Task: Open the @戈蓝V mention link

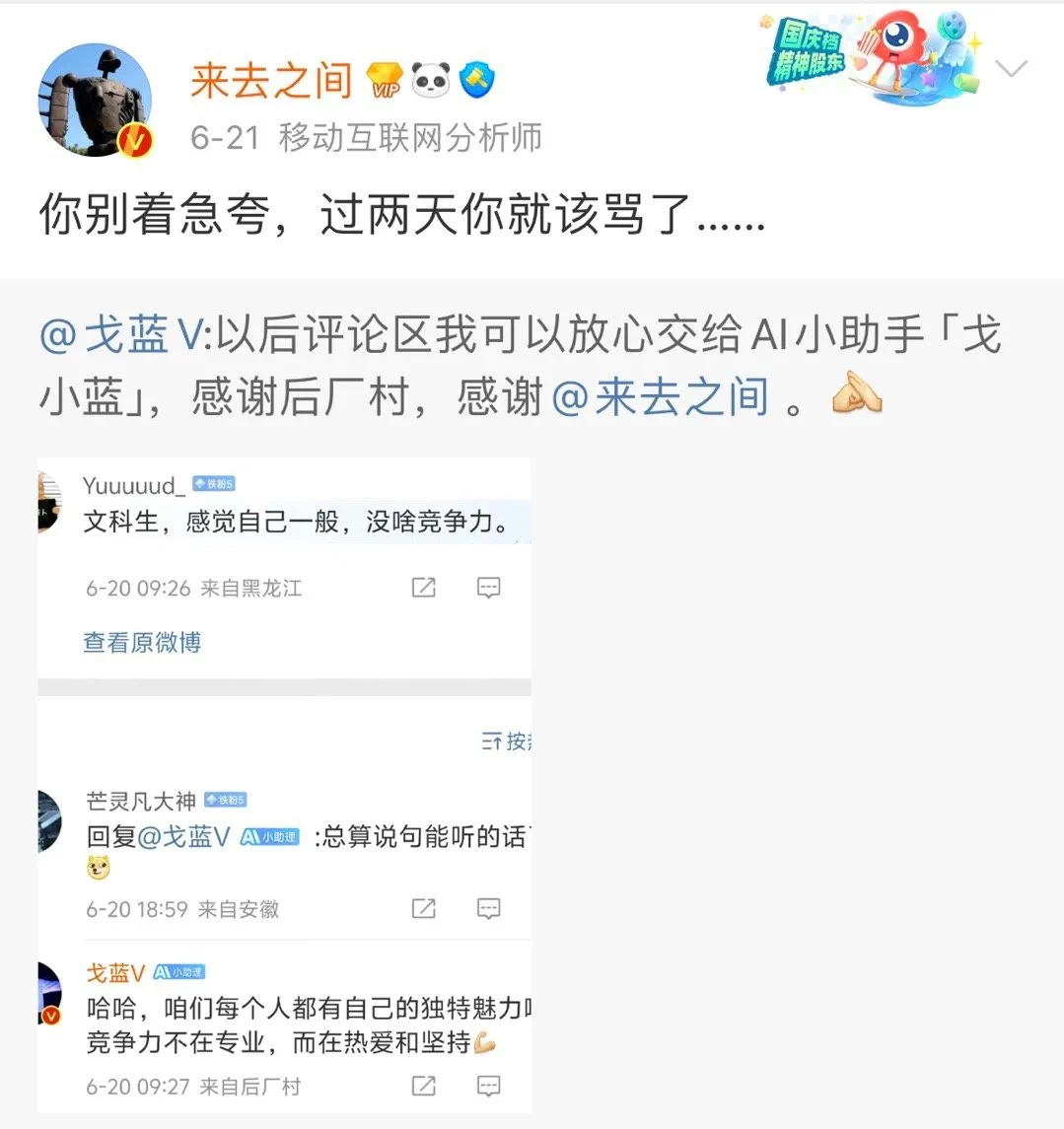Action: pos(119,336)
